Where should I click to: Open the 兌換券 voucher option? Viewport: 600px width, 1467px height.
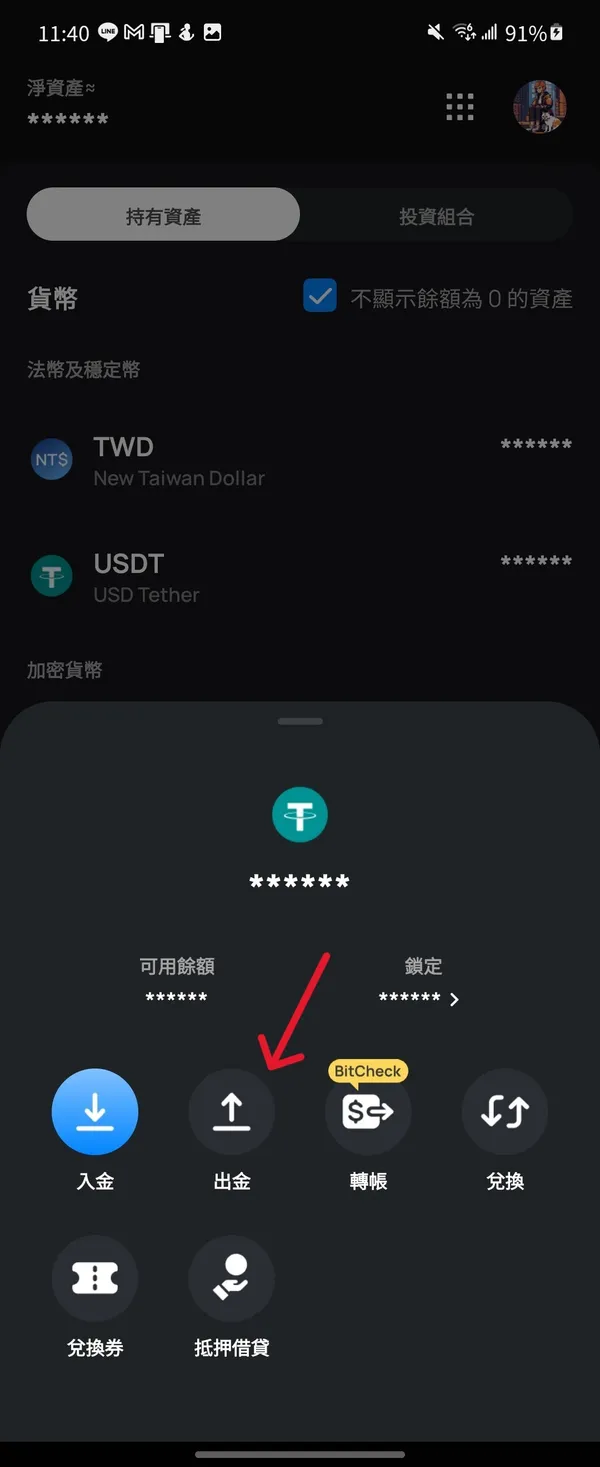(x=95, y=1279)
